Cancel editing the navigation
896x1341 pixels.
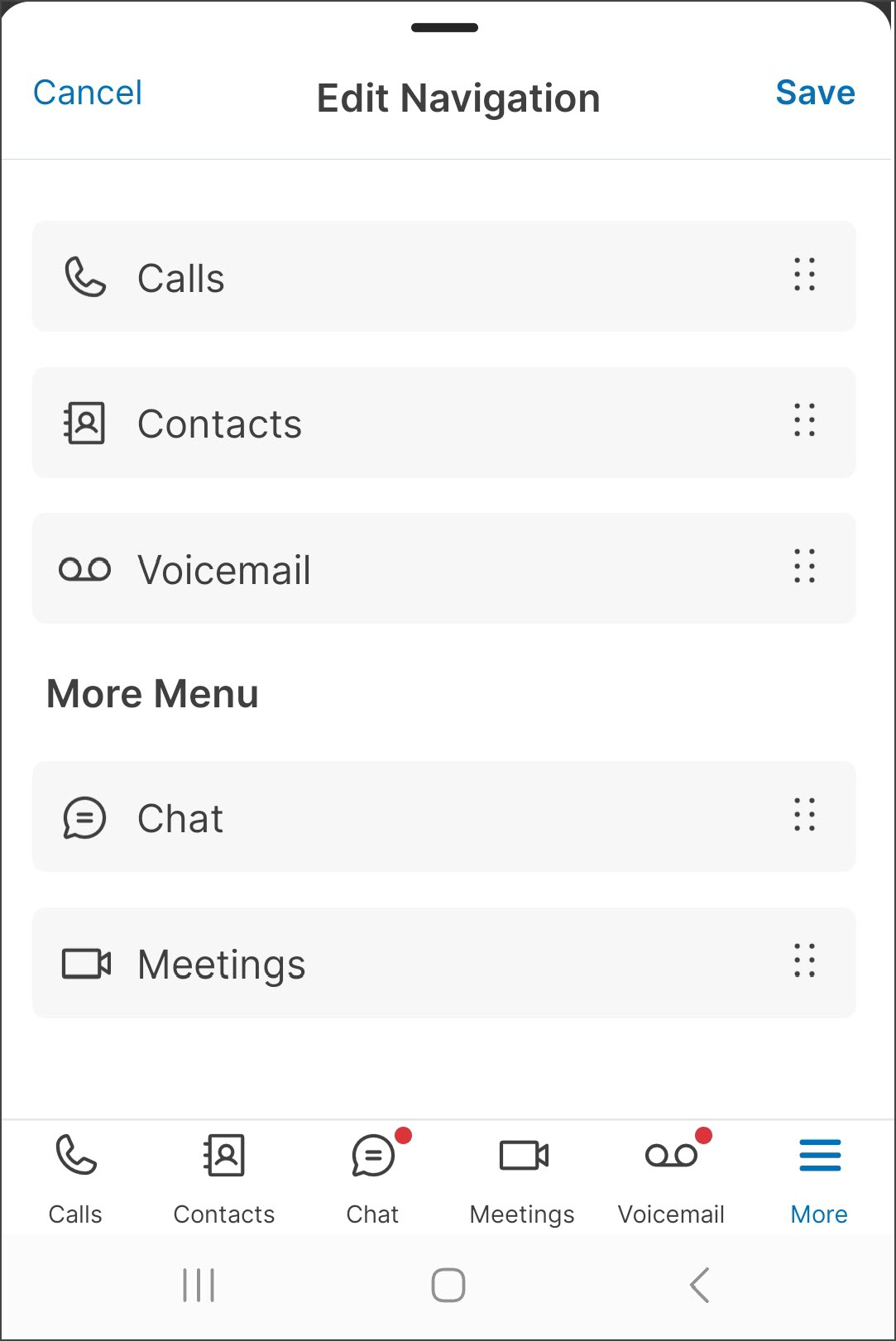point(86,93)
